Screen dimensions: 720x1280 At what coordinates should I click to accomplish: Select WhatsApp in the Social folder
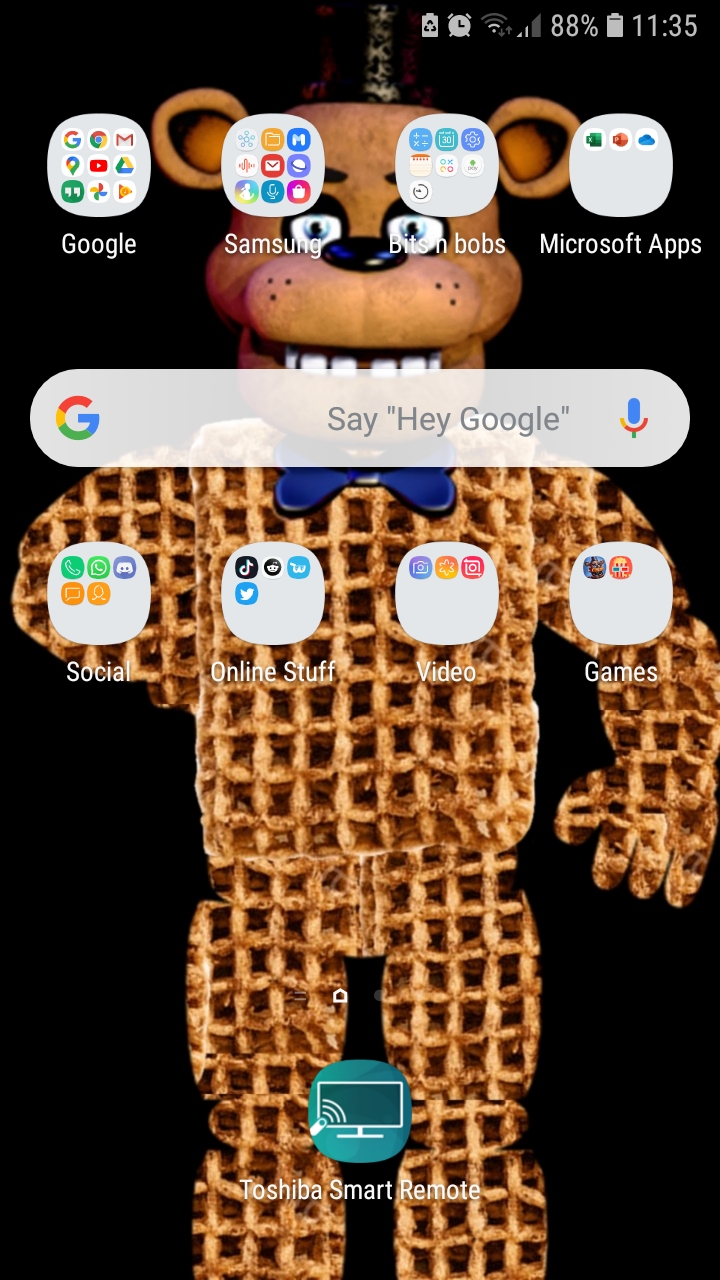[98, 567]
